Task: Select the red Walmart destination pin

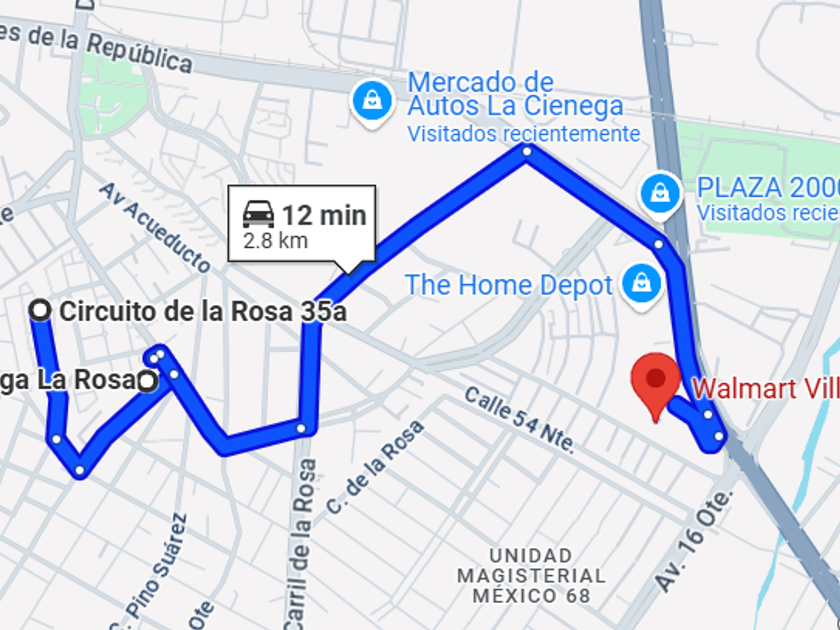Action: [655, 387]
